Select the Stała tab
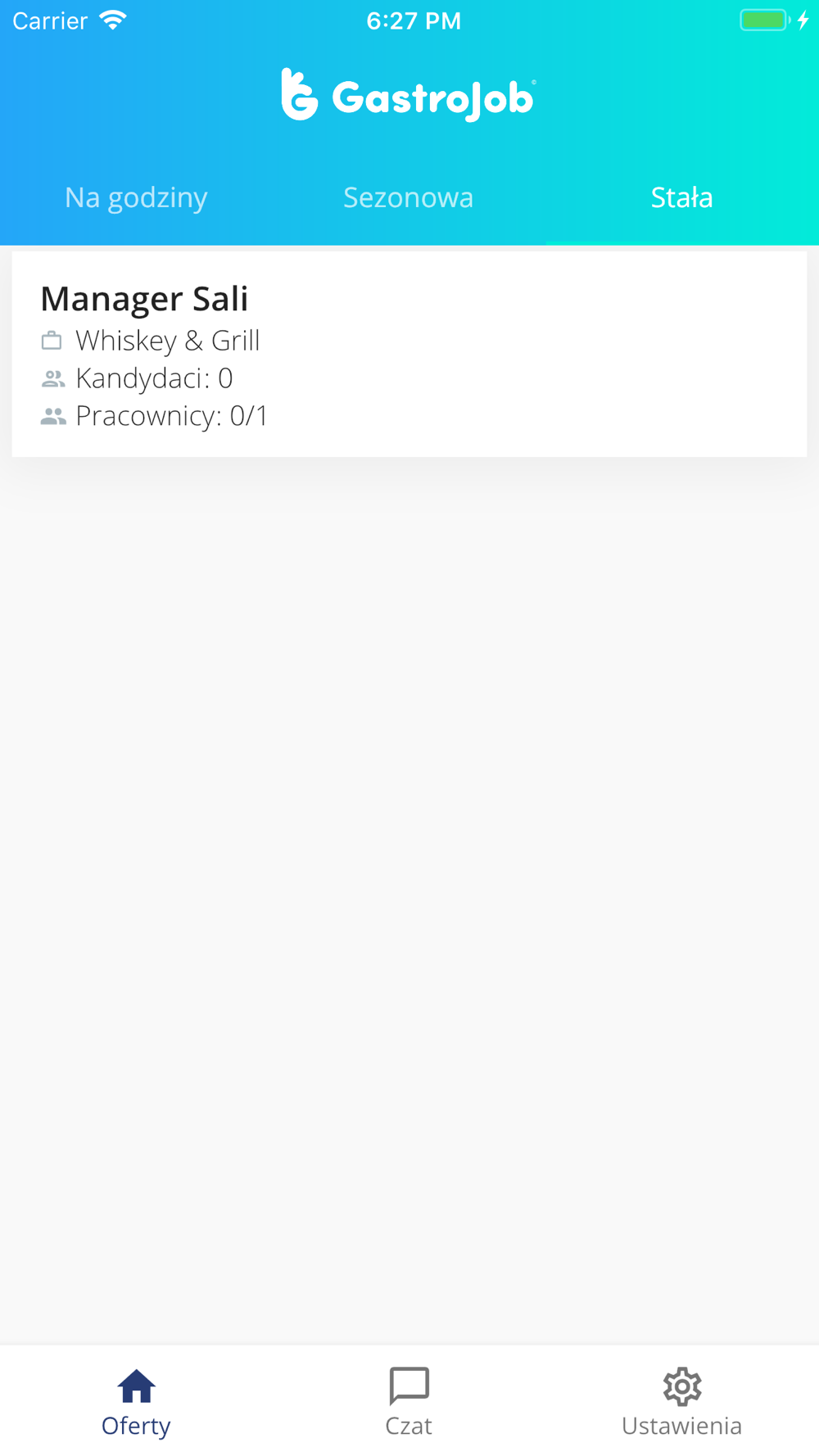 [x=681, y=197]
